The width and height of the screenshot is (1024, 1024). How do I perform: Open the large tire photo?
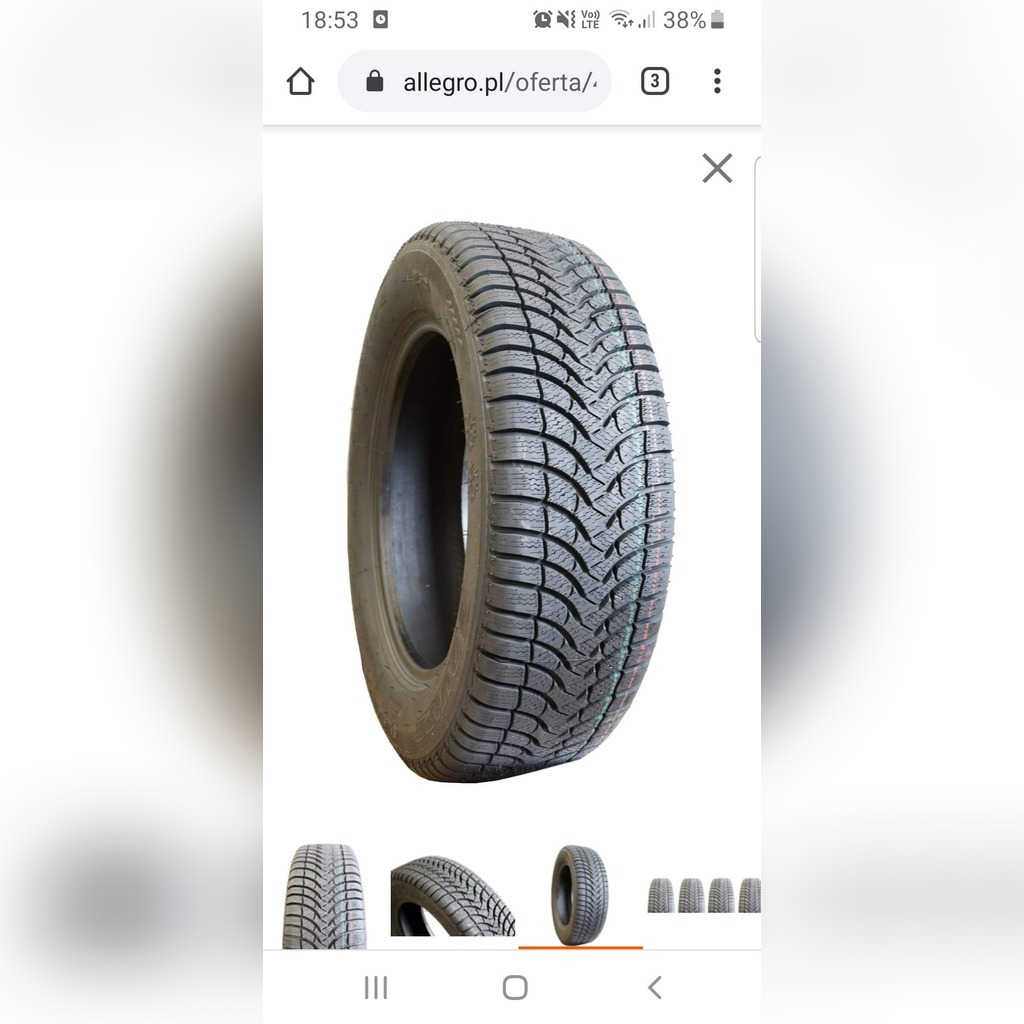coord(511,500)
